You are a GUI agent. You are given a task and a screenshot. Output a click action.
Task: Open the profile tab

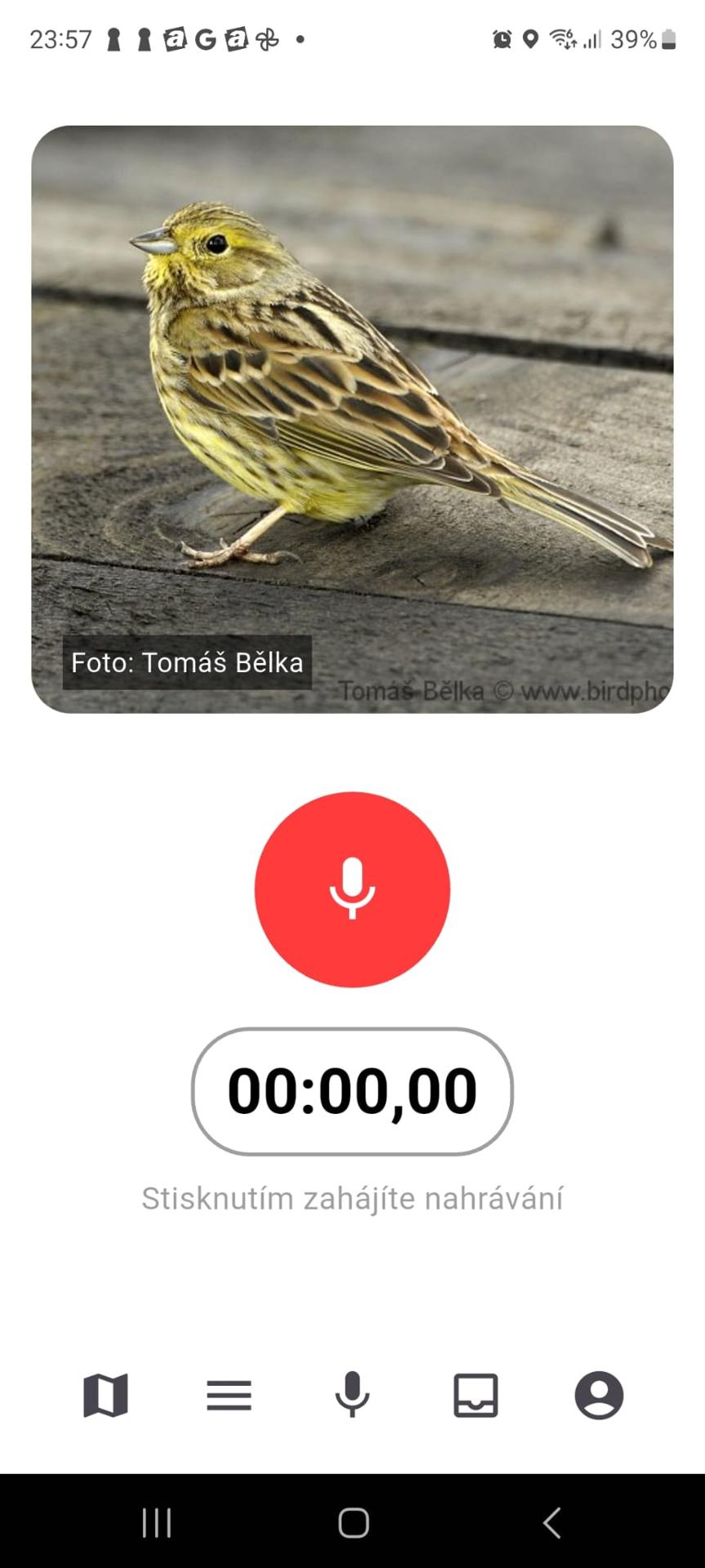[x=599, y=1395]
